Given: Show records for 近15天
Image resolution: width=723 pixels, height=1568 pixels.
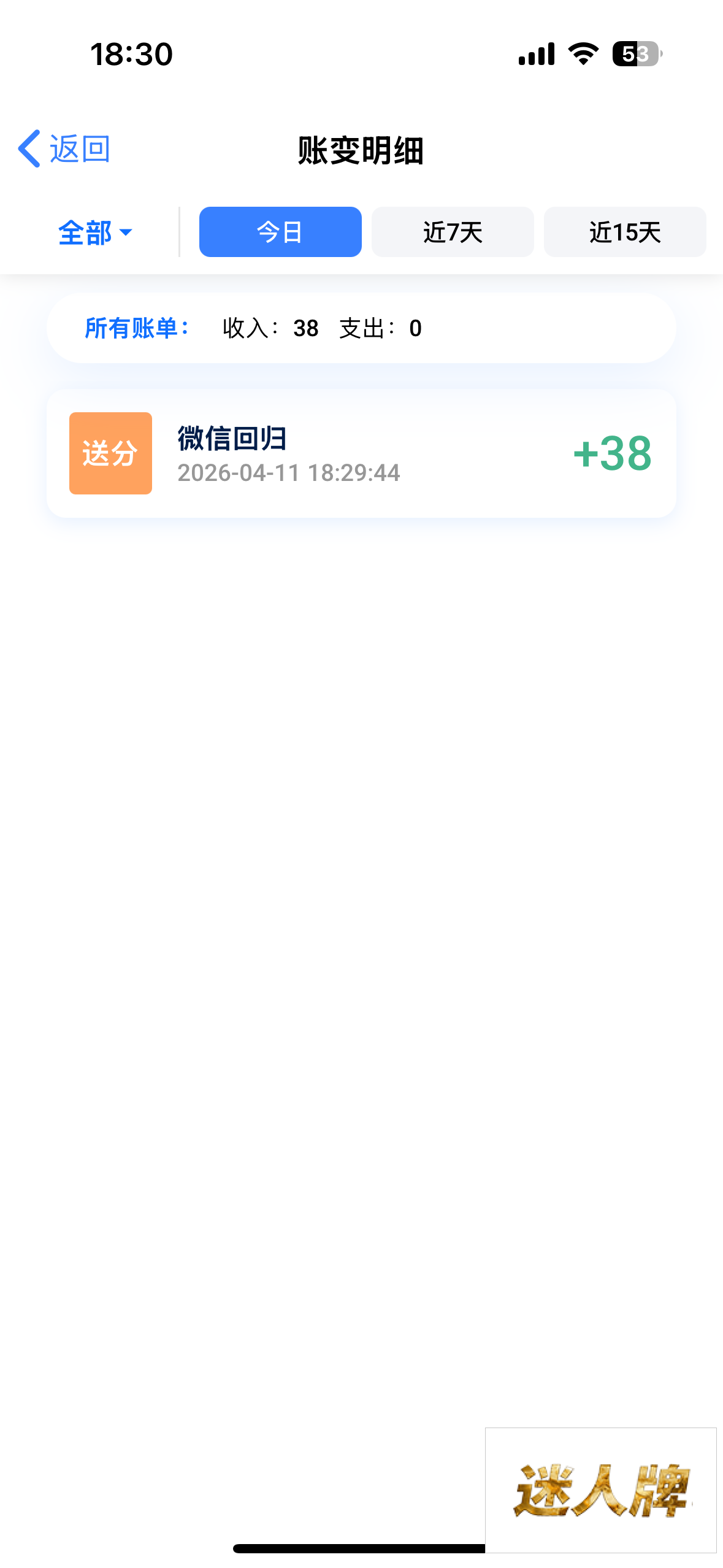Looking at the screenshot, I should (624, 232).
